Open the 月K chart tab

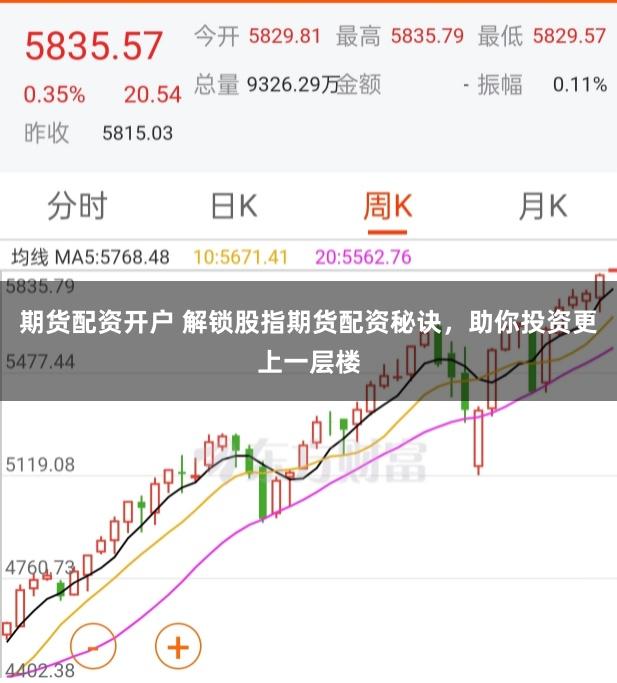pyautogui.click(x=542, y=207)
